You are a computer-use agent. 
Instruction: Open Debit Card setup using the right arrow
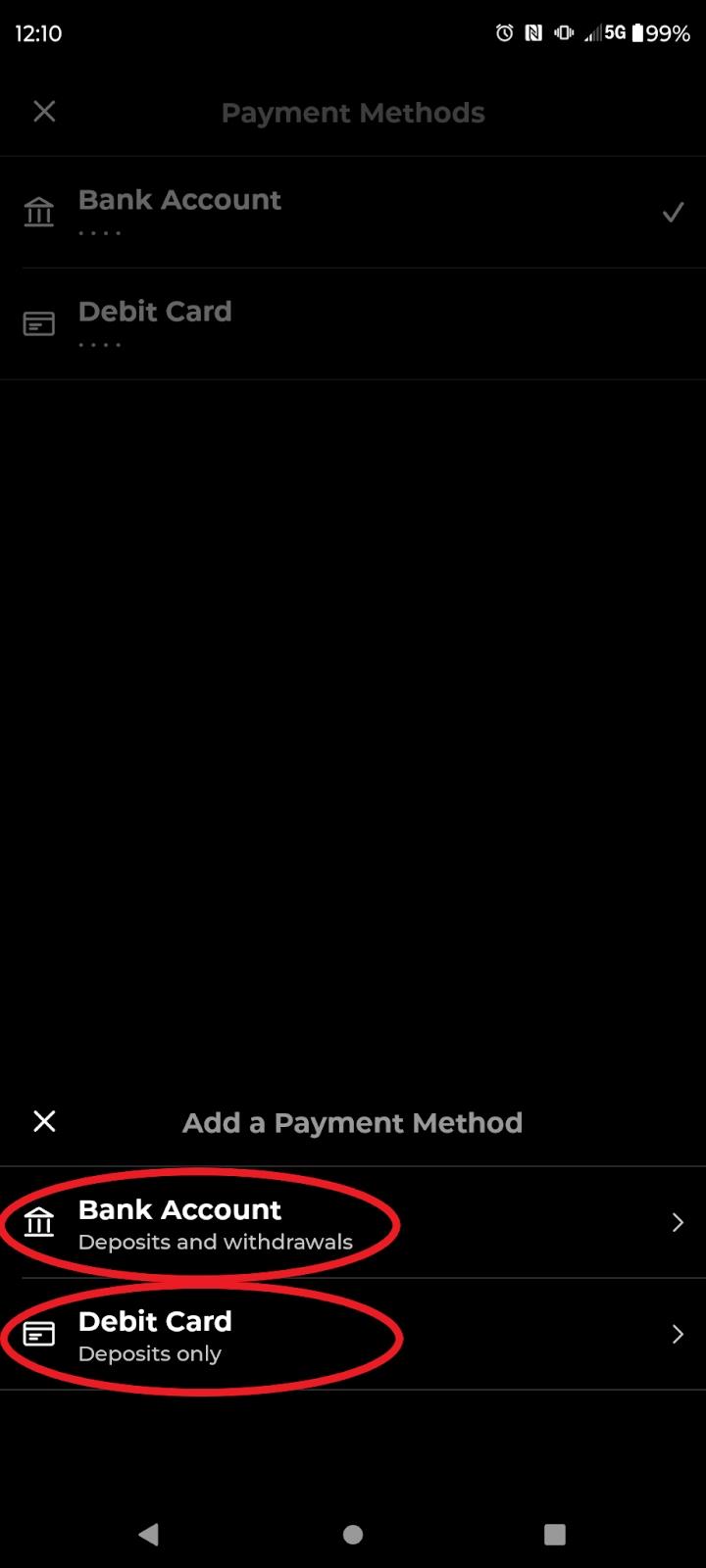pos(677,1334)
